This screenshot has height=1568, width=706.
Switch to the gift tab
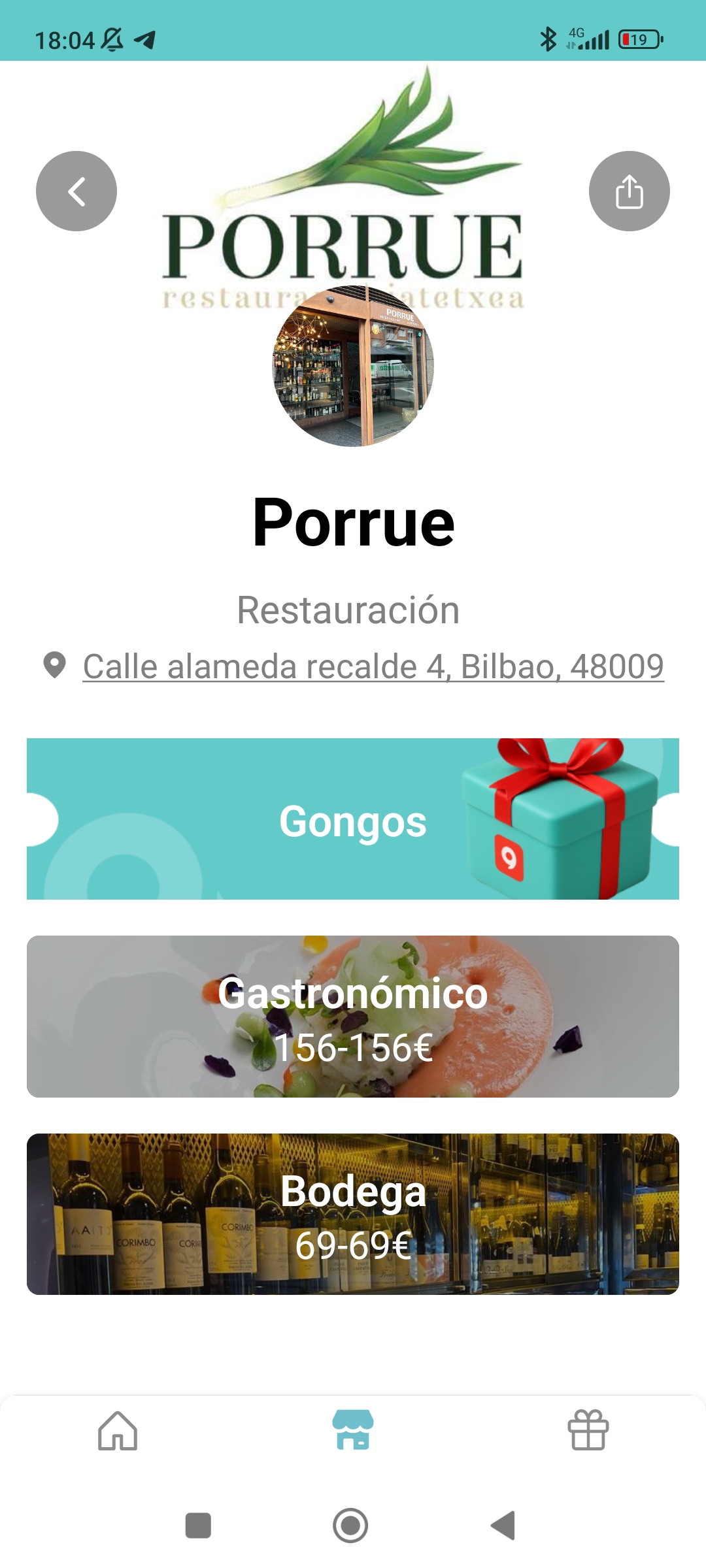tap(588, 1431)
